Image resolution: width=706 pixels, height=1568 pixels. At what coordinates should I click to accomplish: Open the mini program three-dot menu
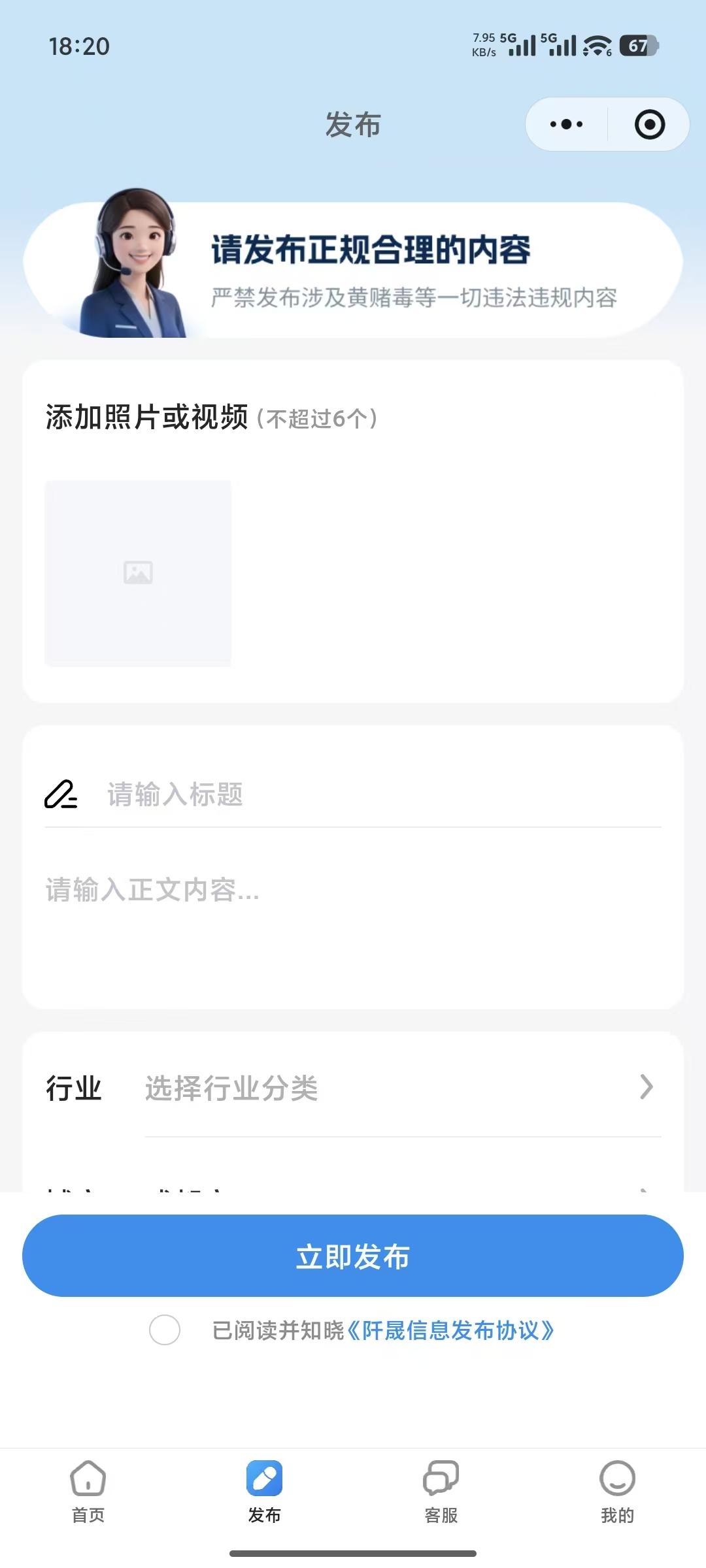[x=566, y=124]
